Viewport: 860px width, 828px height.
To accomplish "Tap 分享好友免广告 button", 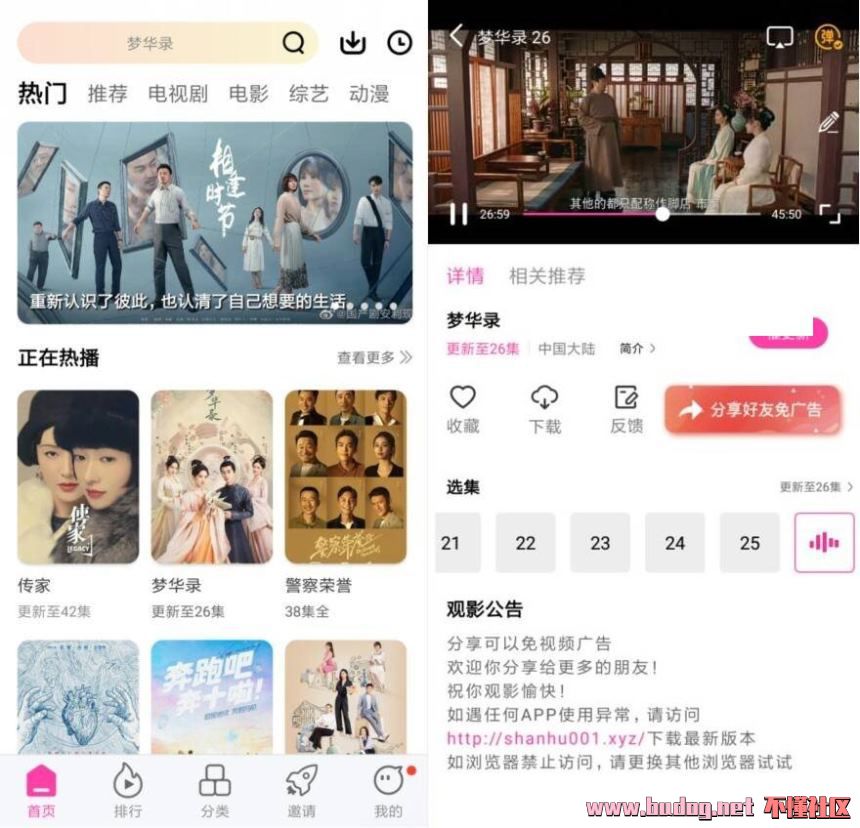I will tap(752, 409).
